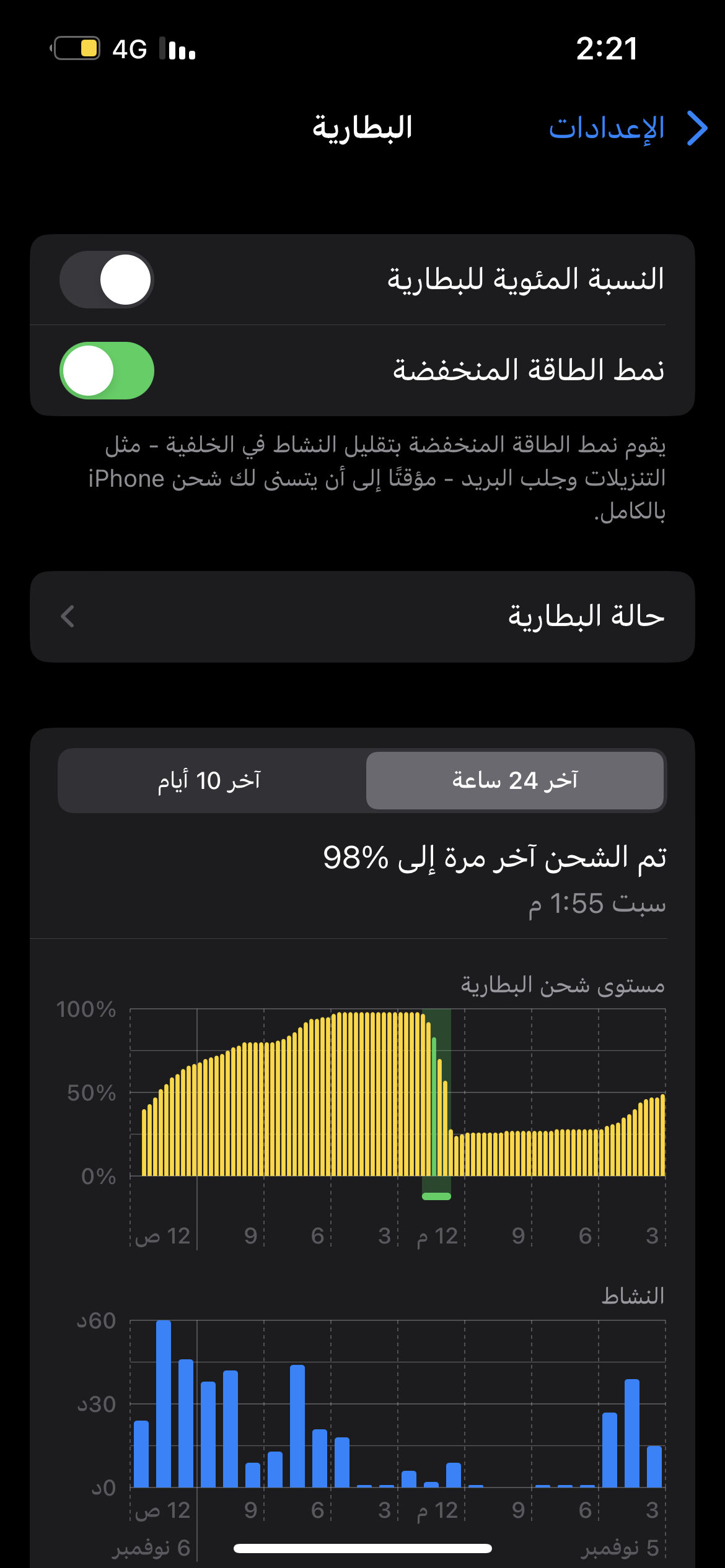The width and height of the screenshot is (725, 1568).
Task: Tap the battery level chart
Action: [x=398, y=1092]
